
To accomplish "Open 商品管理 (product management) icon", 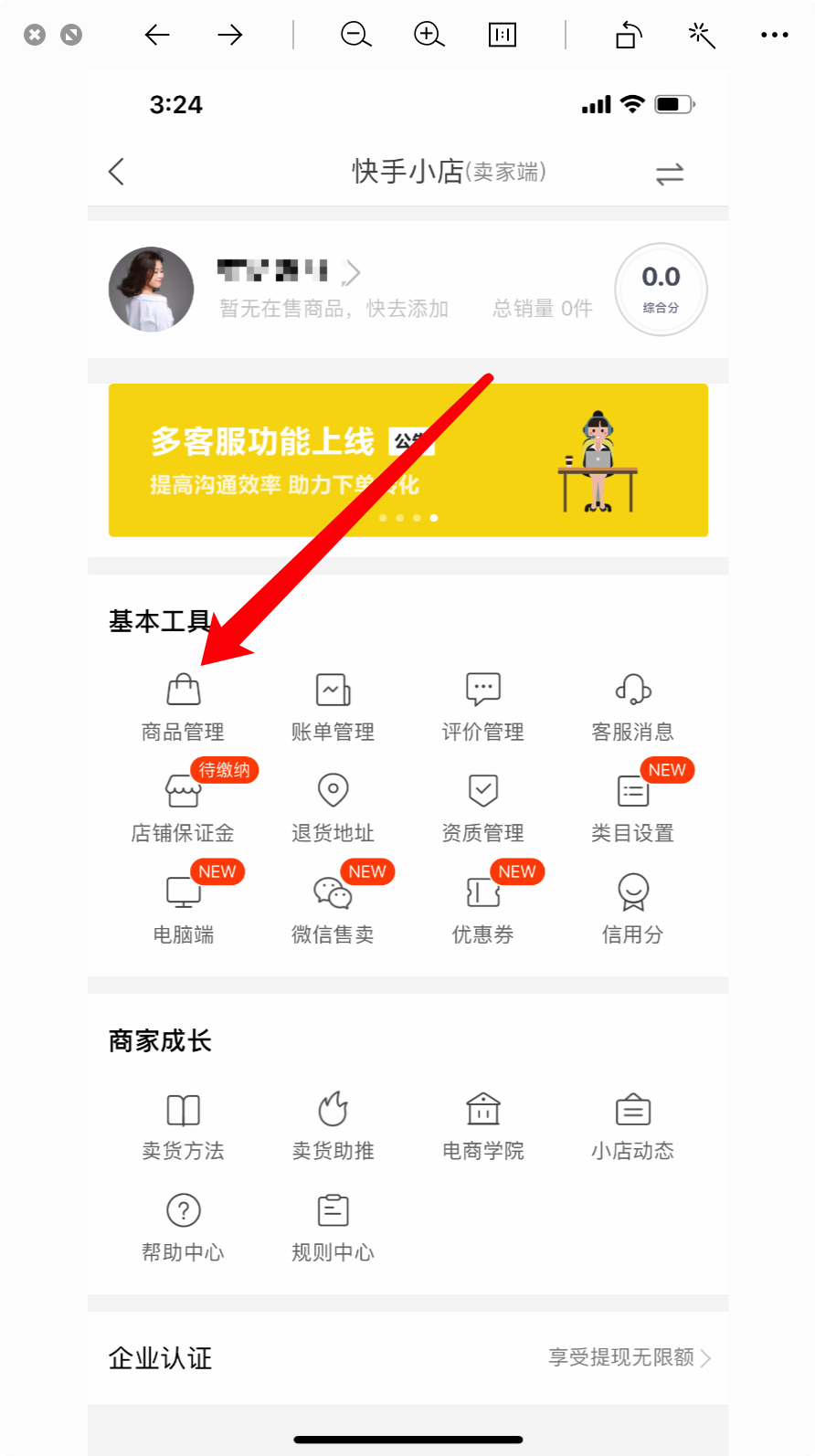I will (x=182, y=703).
